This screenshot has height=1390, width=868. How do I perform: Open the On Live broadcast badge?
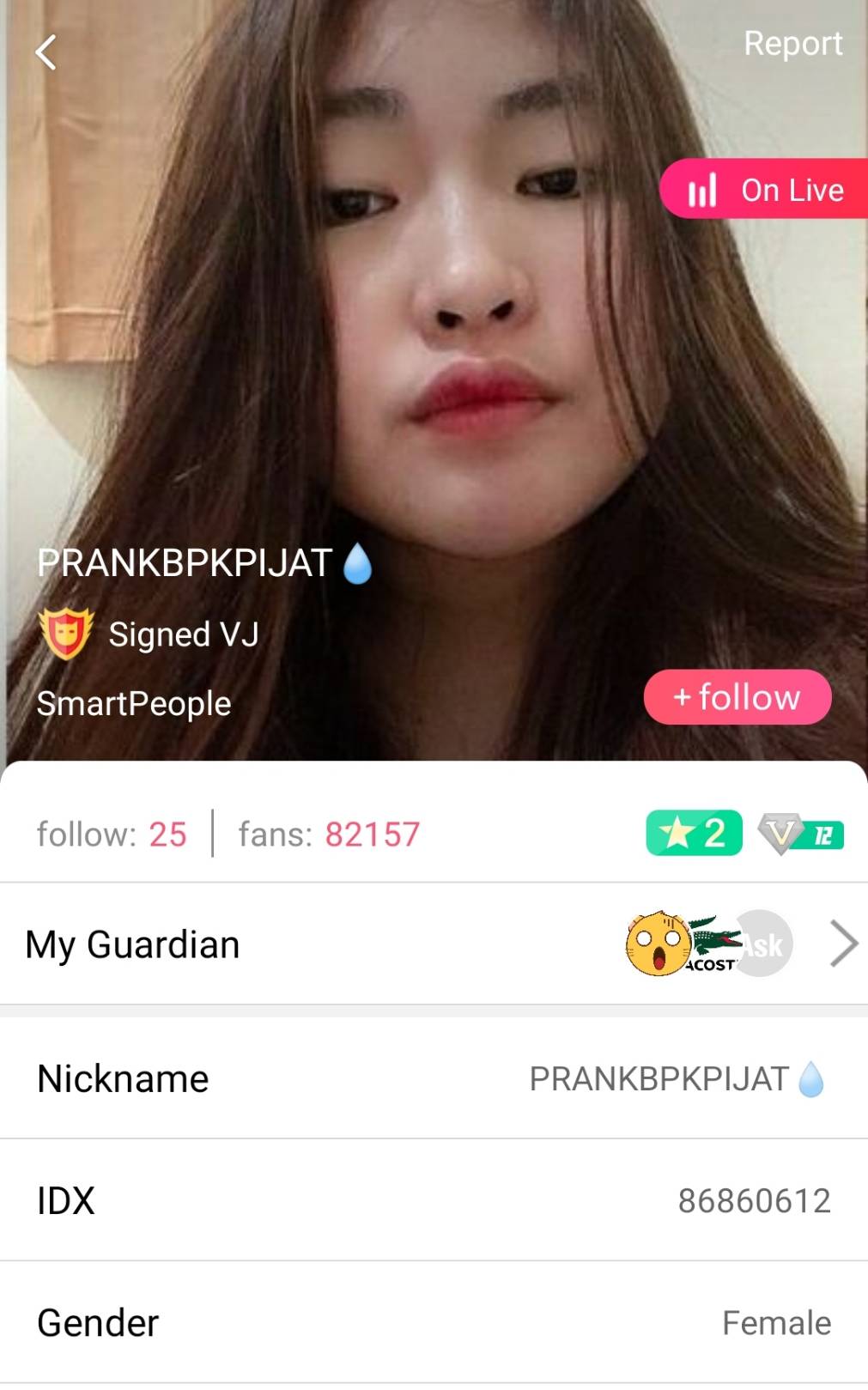point(765,190)
